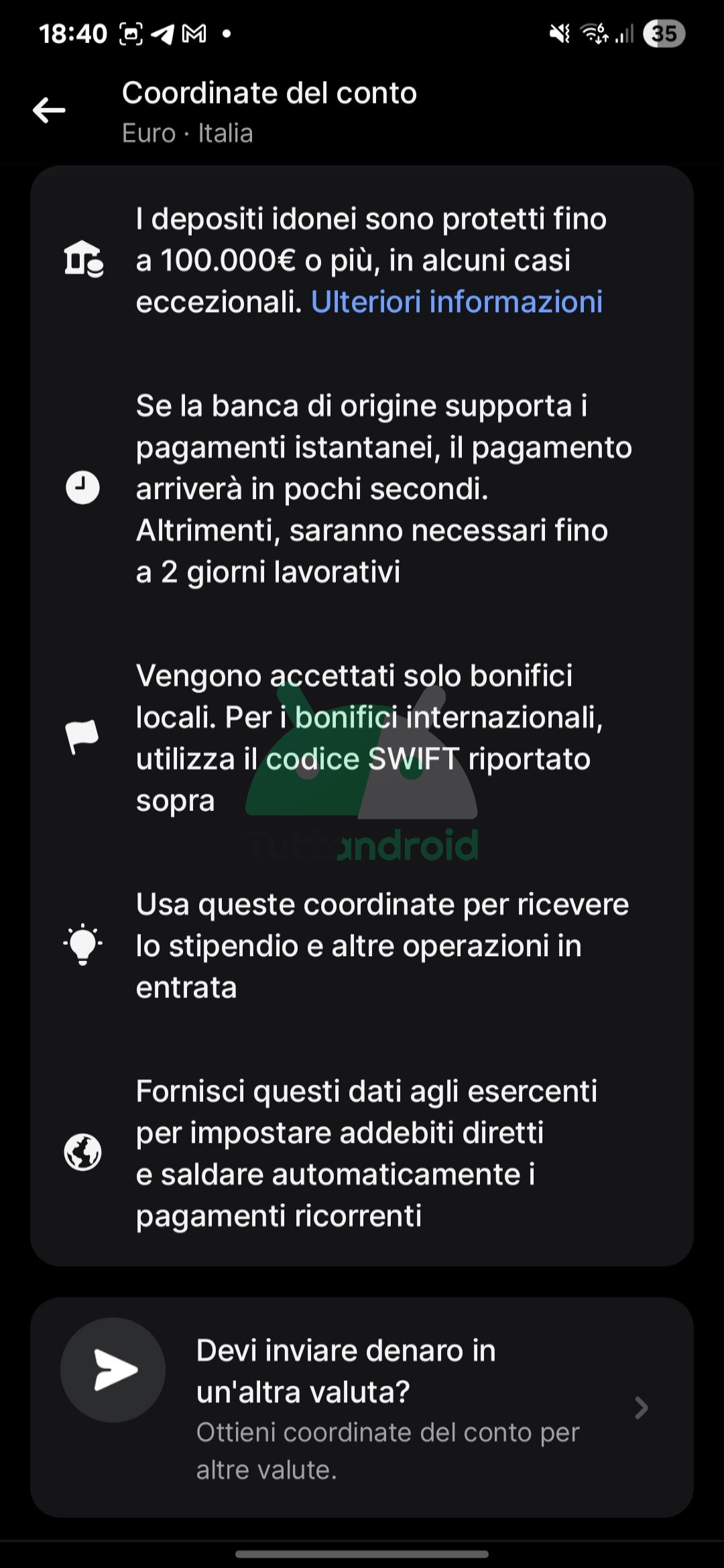The width and height of the screenshot is (724, 1568).
Task: Open the Ulteriori informazioni link
Action: point(457,302)
